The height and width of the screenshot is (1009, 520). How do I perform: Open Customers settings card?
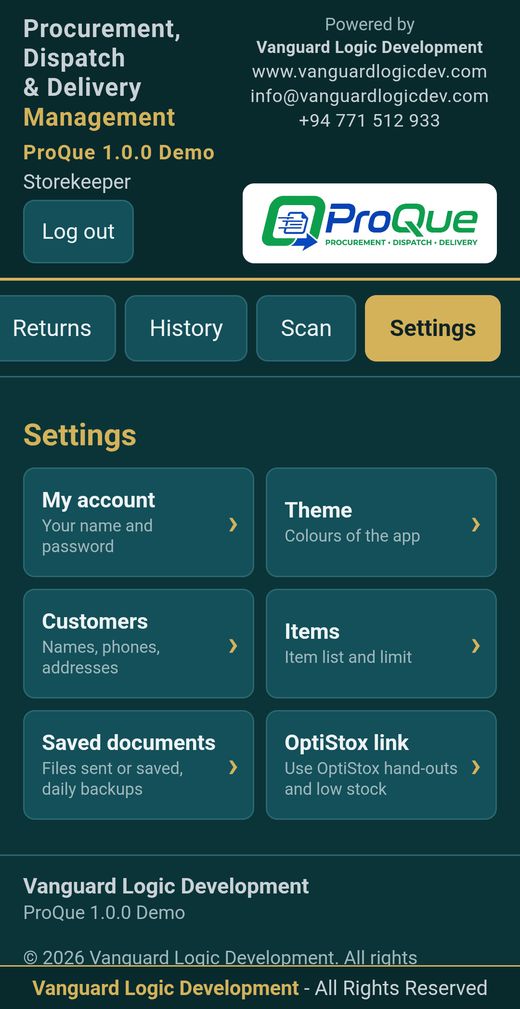click(x=138, y=643)
